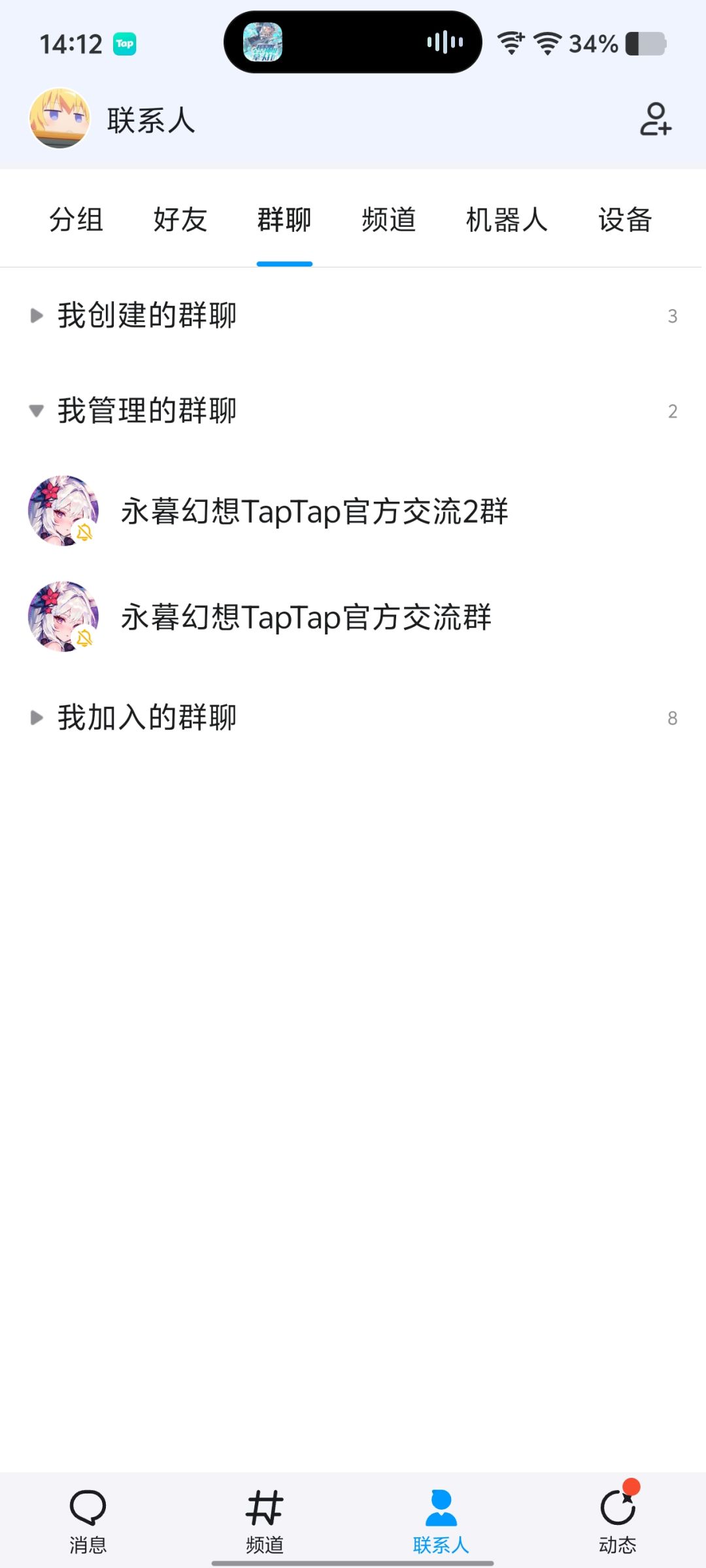
Task: Open 永暮幻想TapTap官方交流2群 group avatar
Action: pyautogui.click(x=63, y=512)
